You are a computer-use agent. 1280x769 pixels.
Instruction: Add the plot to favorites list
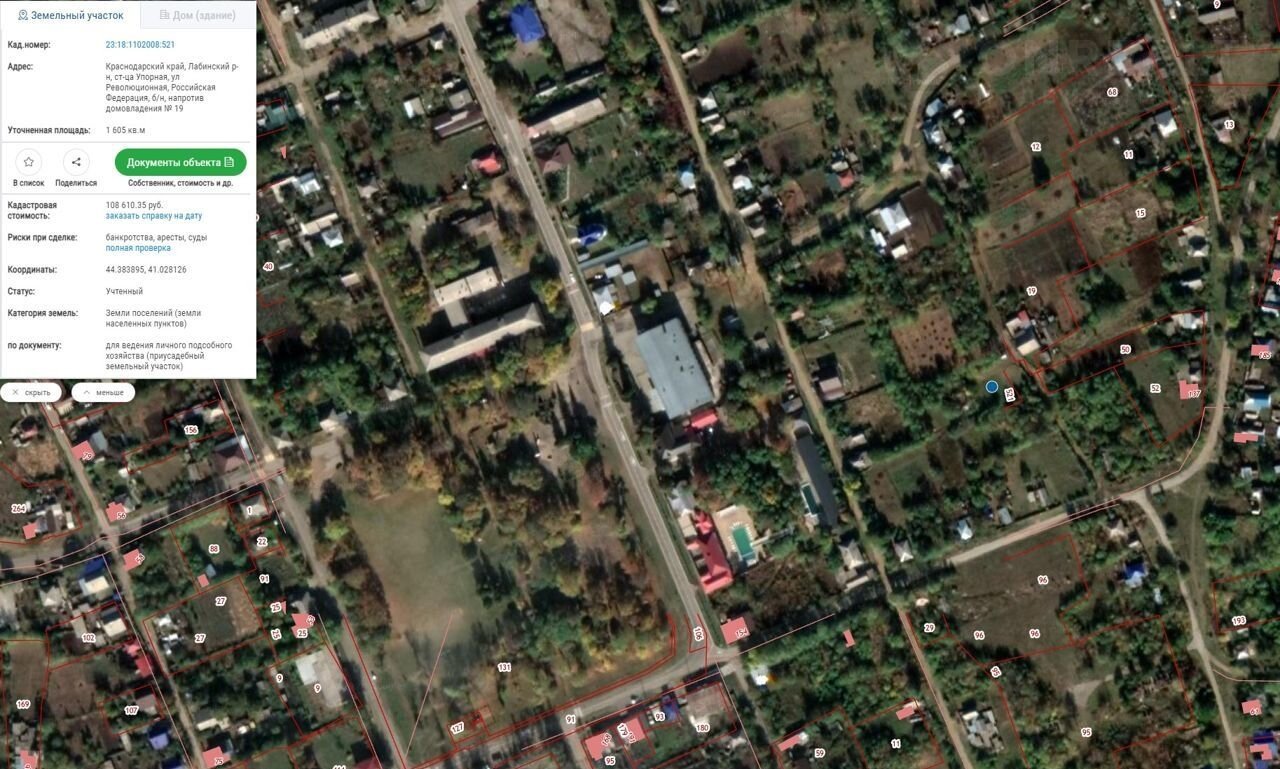click(x=28, y=162)
